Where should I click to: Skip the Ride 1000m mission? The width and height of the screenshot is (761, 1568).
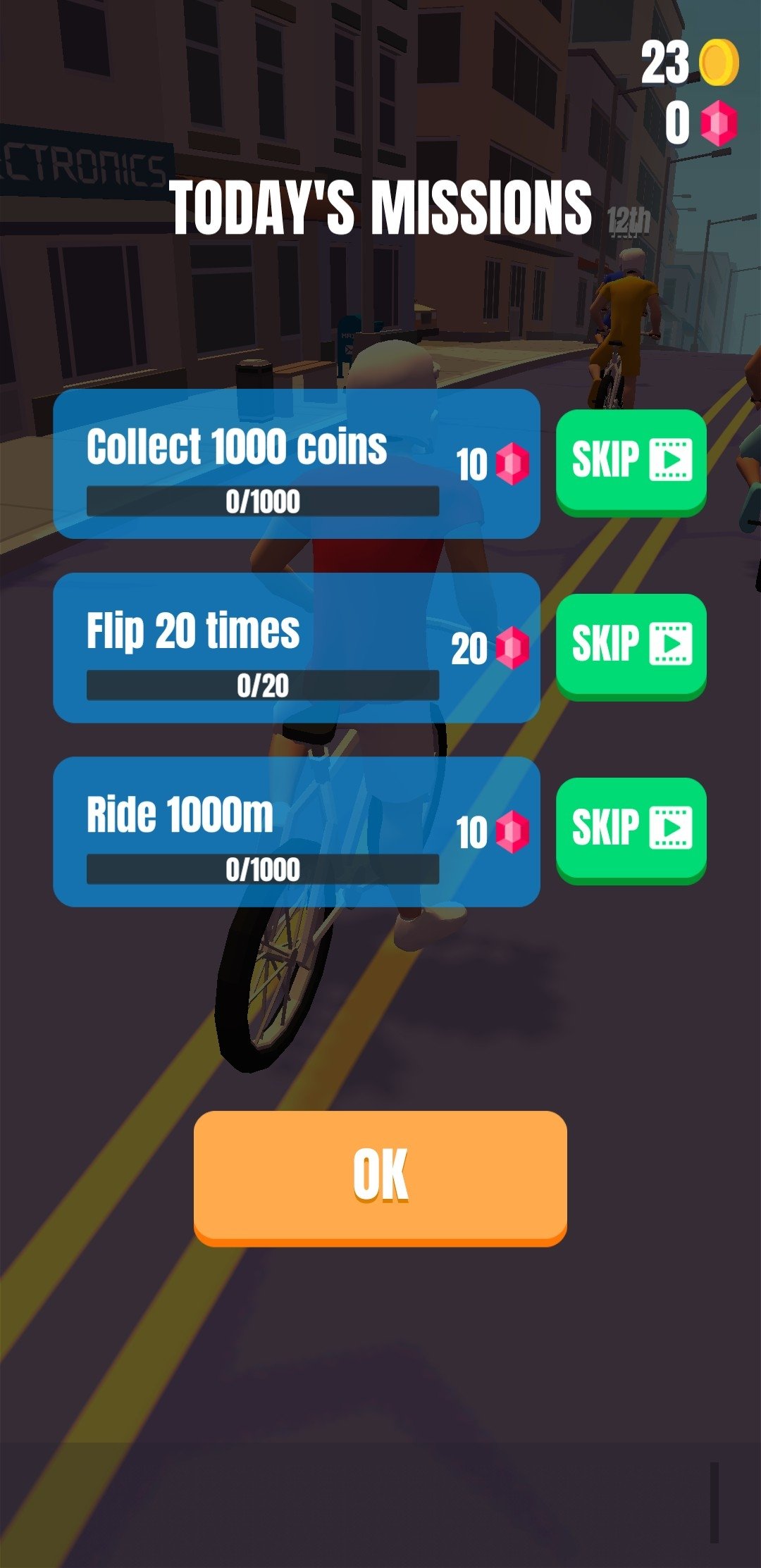click(x=631, y=830)
